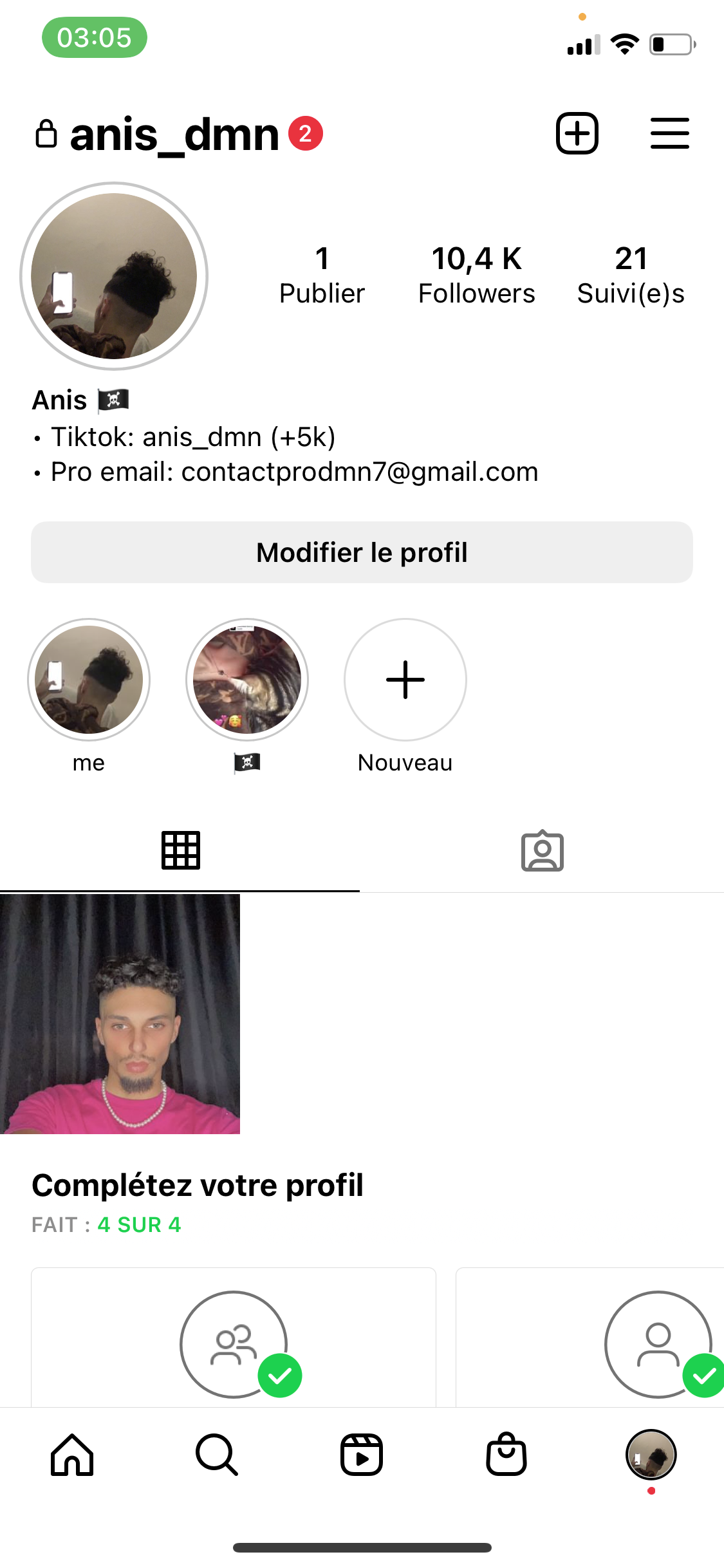Tap Modifier le profil button
This screenshot has height=1568, width=724.
[x=362, y=552]
